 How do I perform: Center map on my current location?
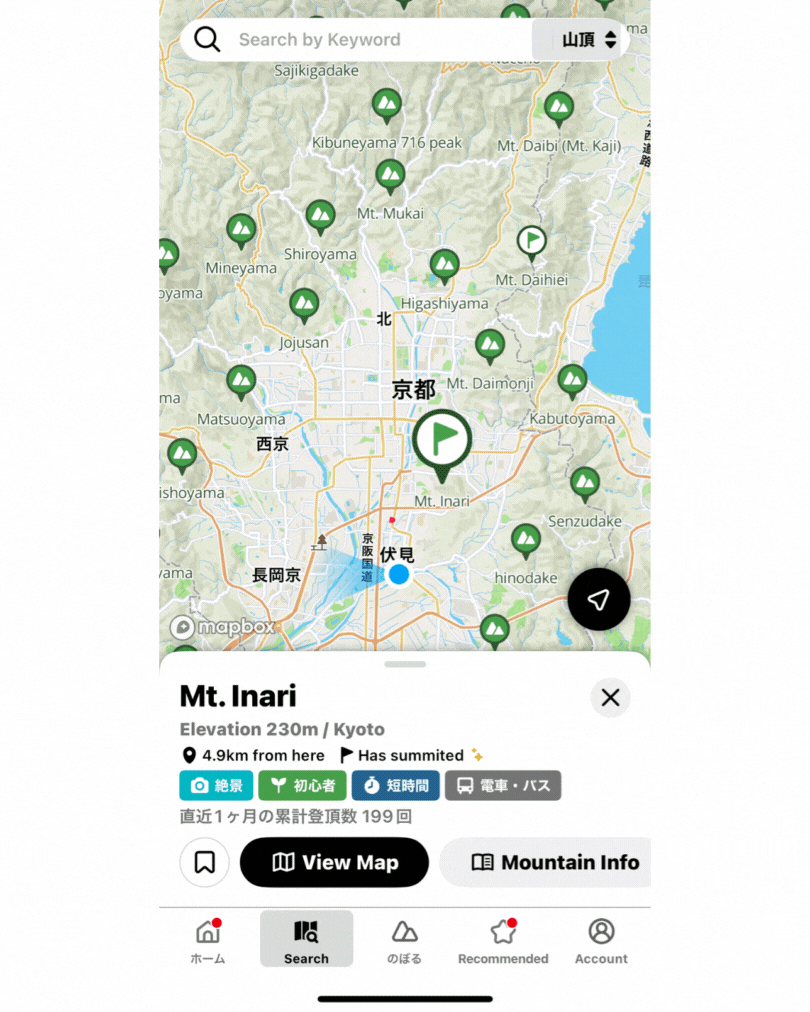point(598,599)
